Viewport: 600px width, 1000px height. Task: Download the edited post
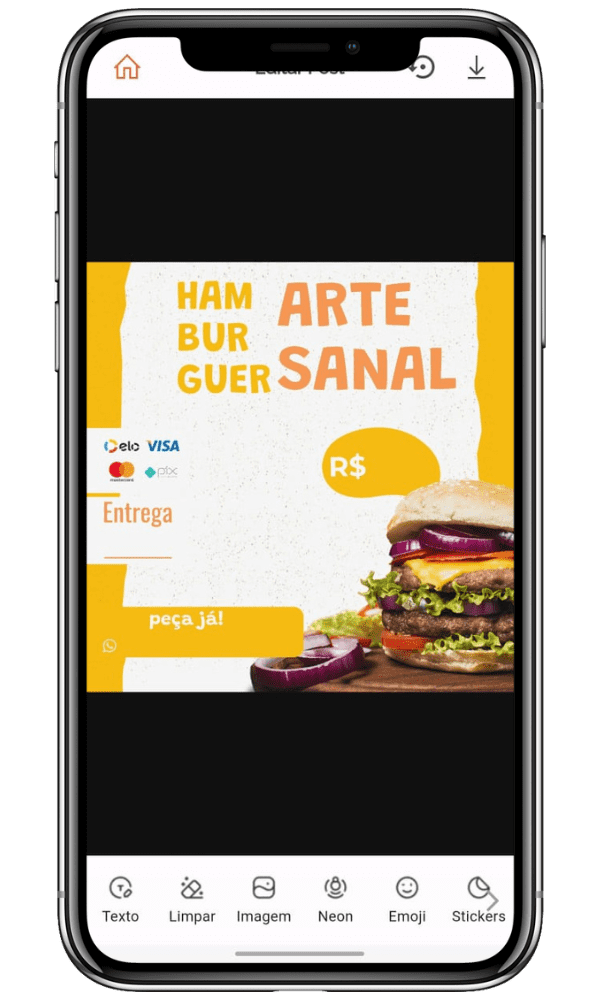click(x=477, y=68)
